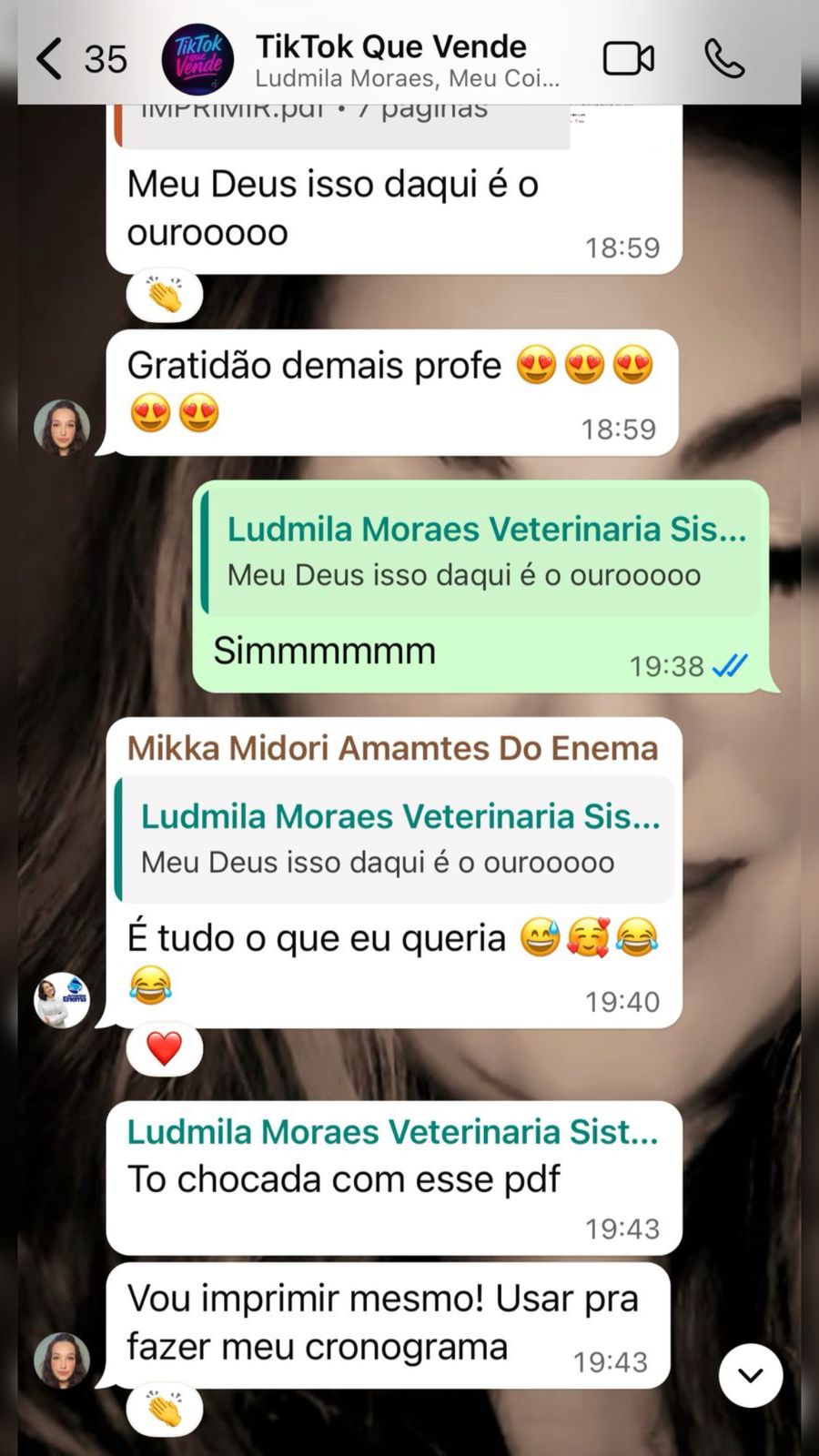Start a video call with the group
This screenshot has height=1456, width=819.
pyautogui.click(x=628, y=59)
